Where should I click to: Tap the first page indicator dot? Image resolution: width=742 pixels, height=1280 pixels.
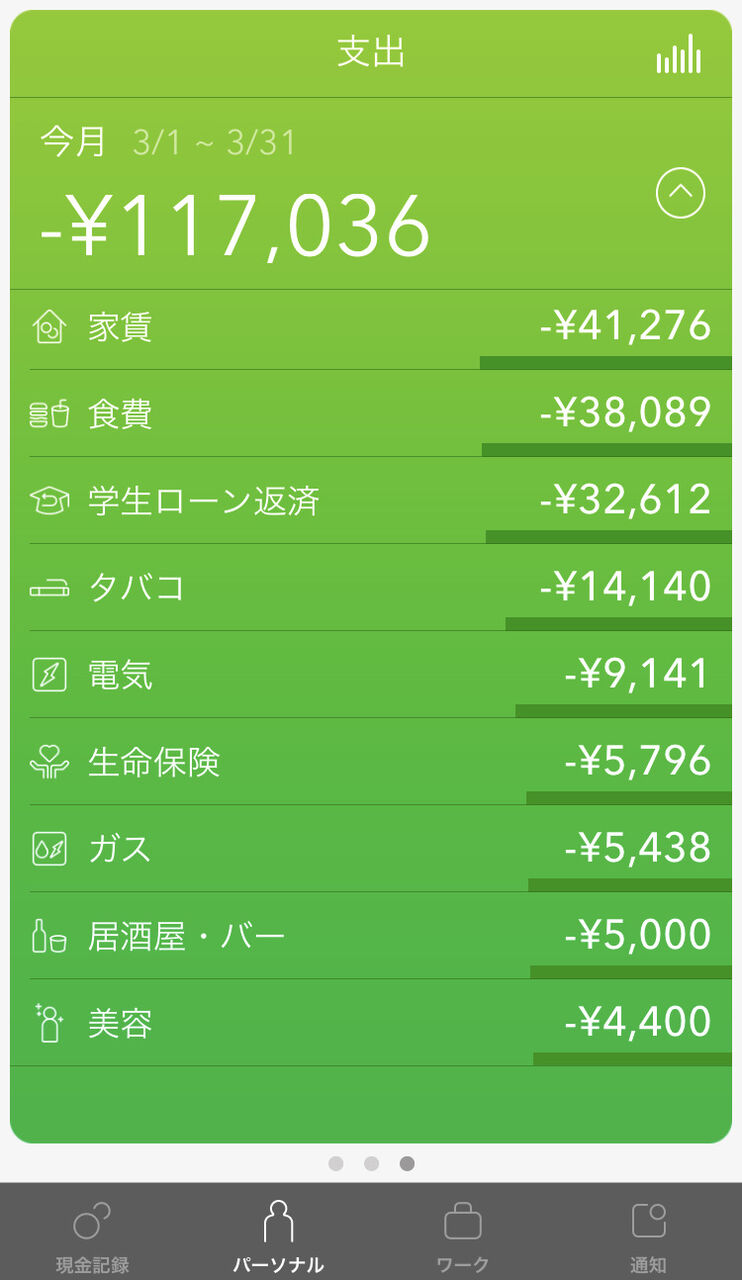pyautogui.click(x=336, y=1164)
